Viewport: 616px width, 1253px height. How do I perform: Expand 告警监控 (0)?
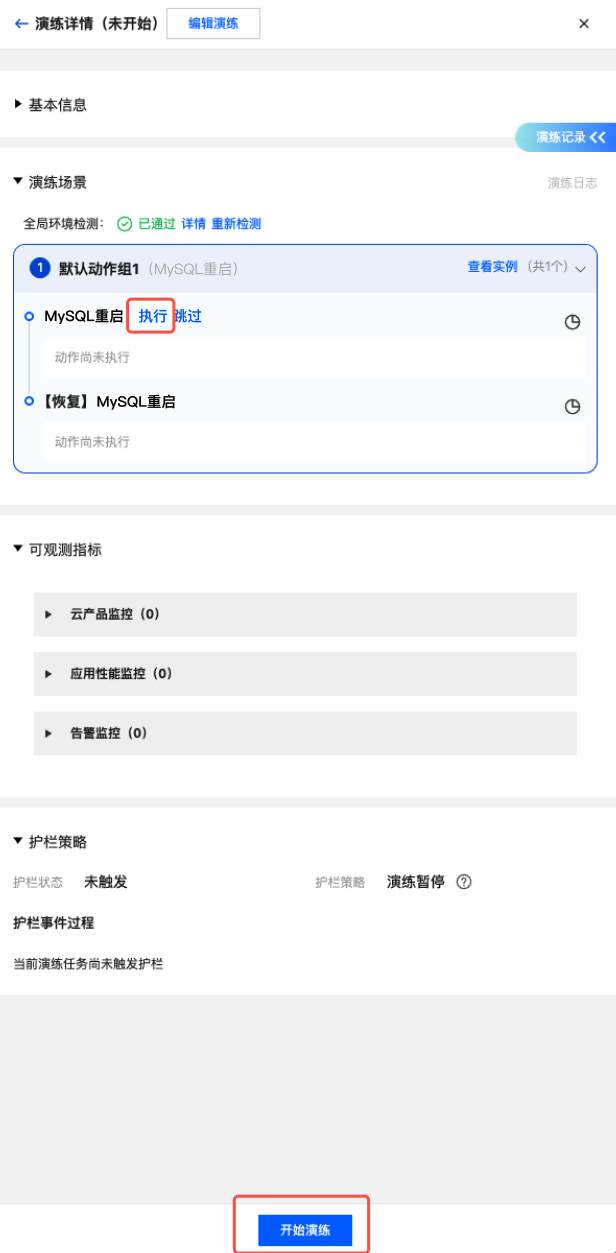(48, 733)
